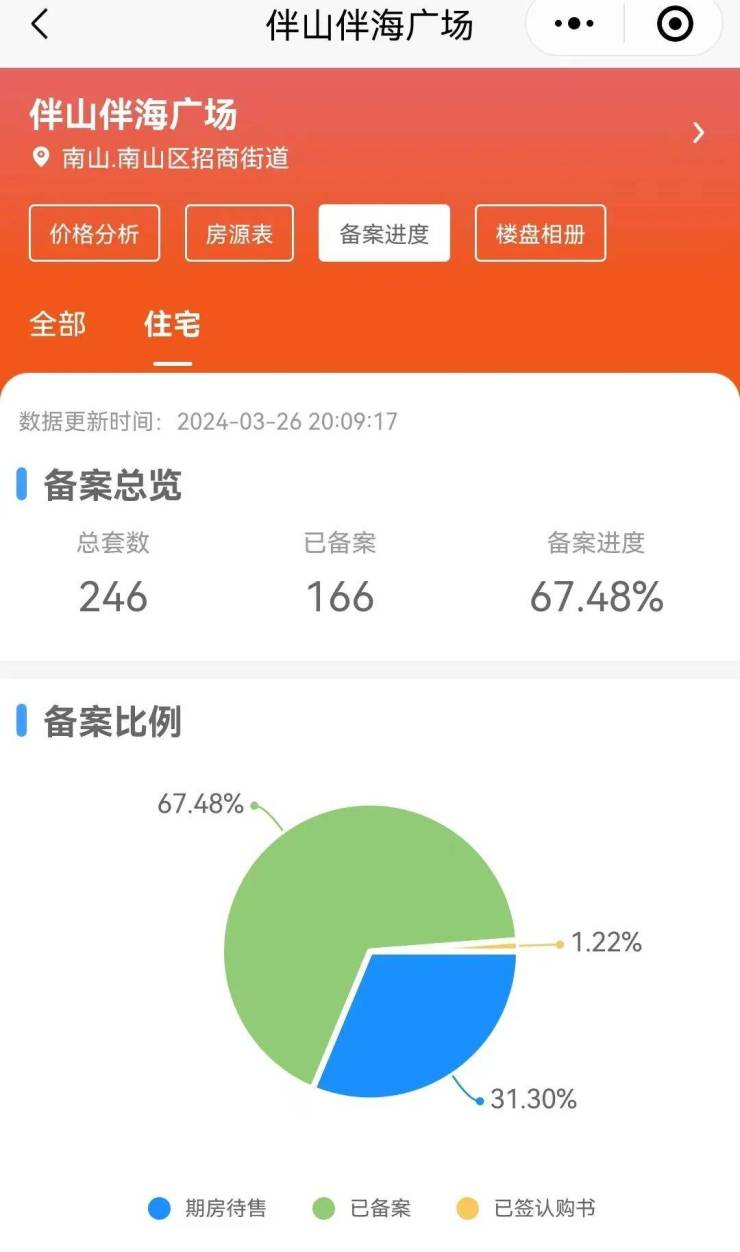Open the 价格分析 section
This screenshot has height=1252, width=740.
pyautogui.click(x=94, y=234)
